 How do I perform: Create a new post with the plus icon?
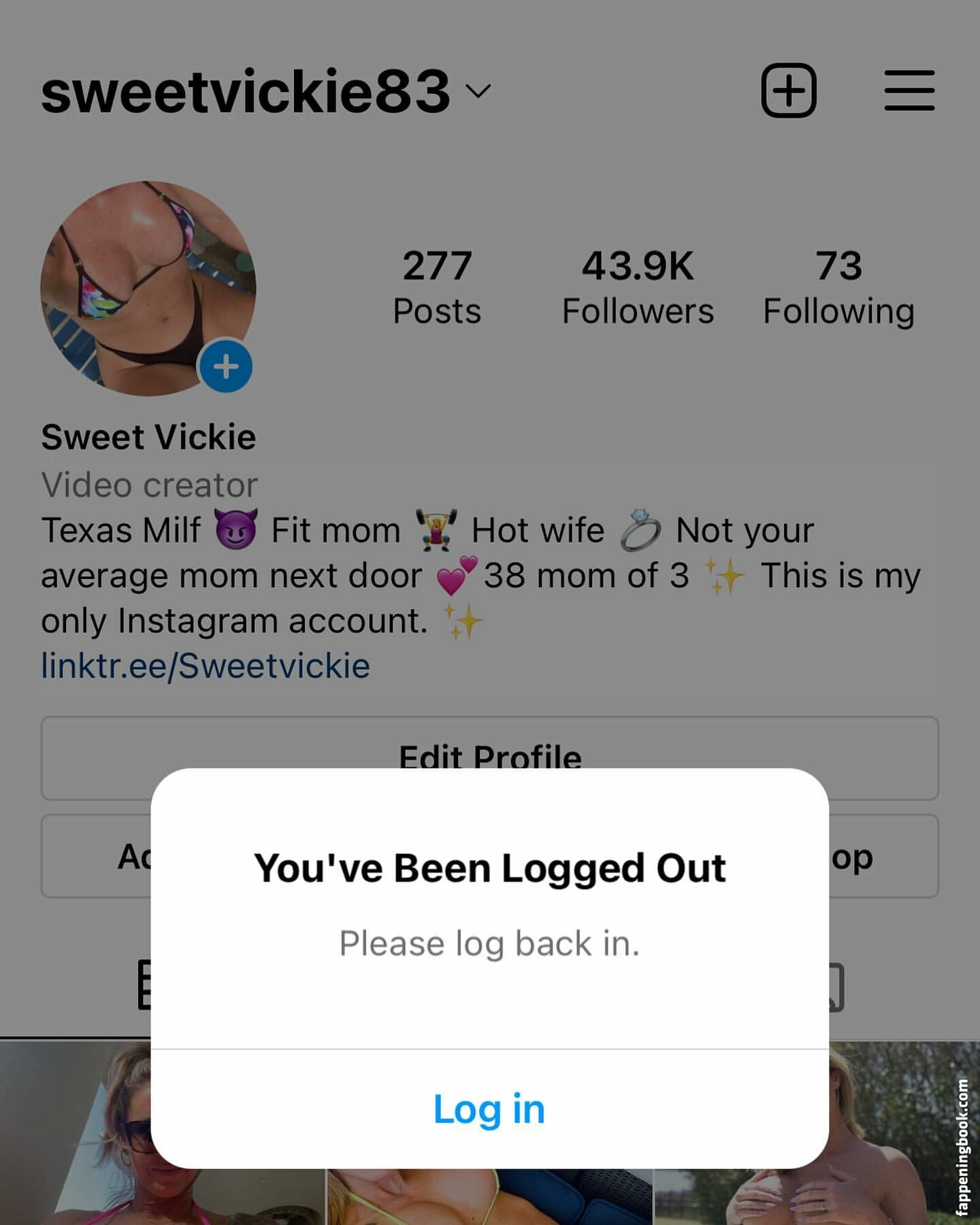pyautogui.click(x=788, y=91)
